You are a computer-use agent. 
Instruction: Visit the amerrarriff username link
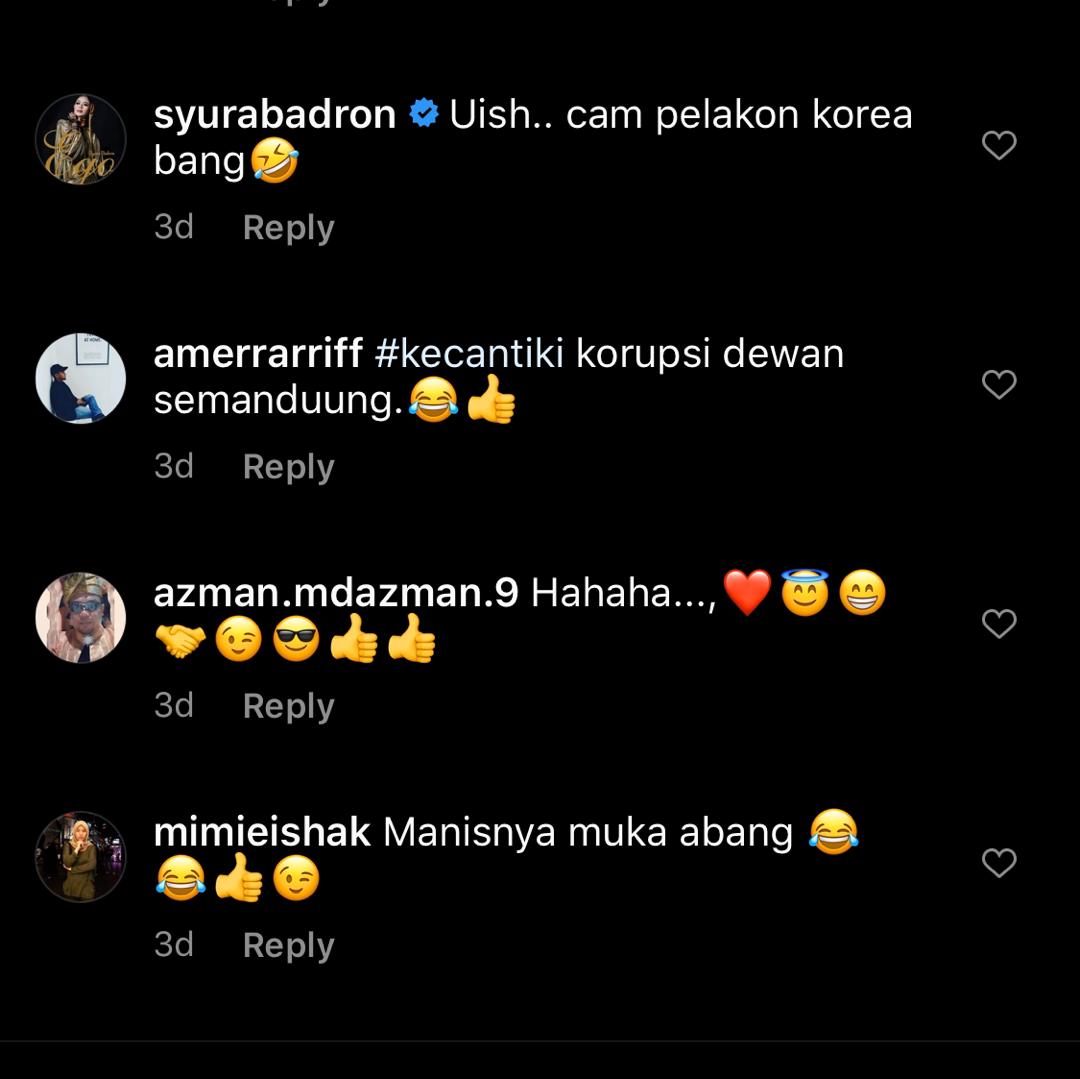click(258, 354)
